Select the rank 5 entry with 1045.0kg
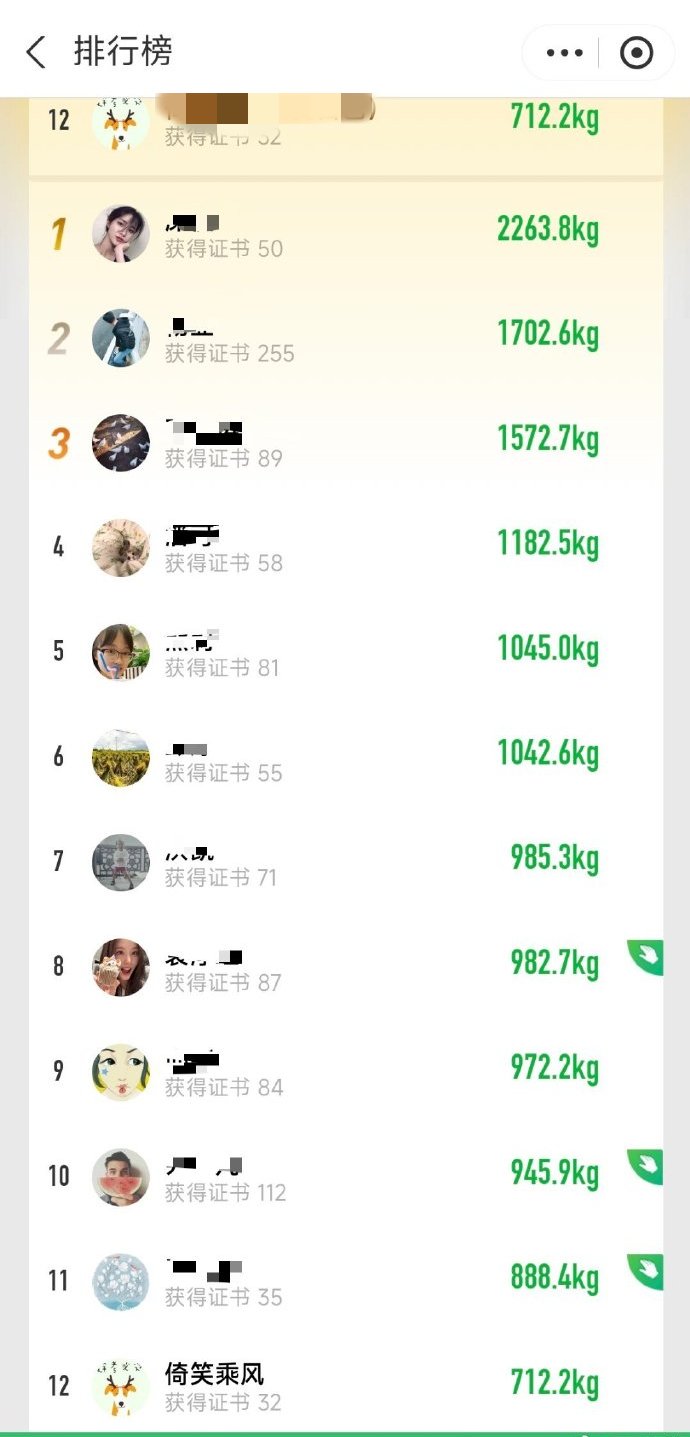The width and height of the screenshot is (690, 1437). 345,652
